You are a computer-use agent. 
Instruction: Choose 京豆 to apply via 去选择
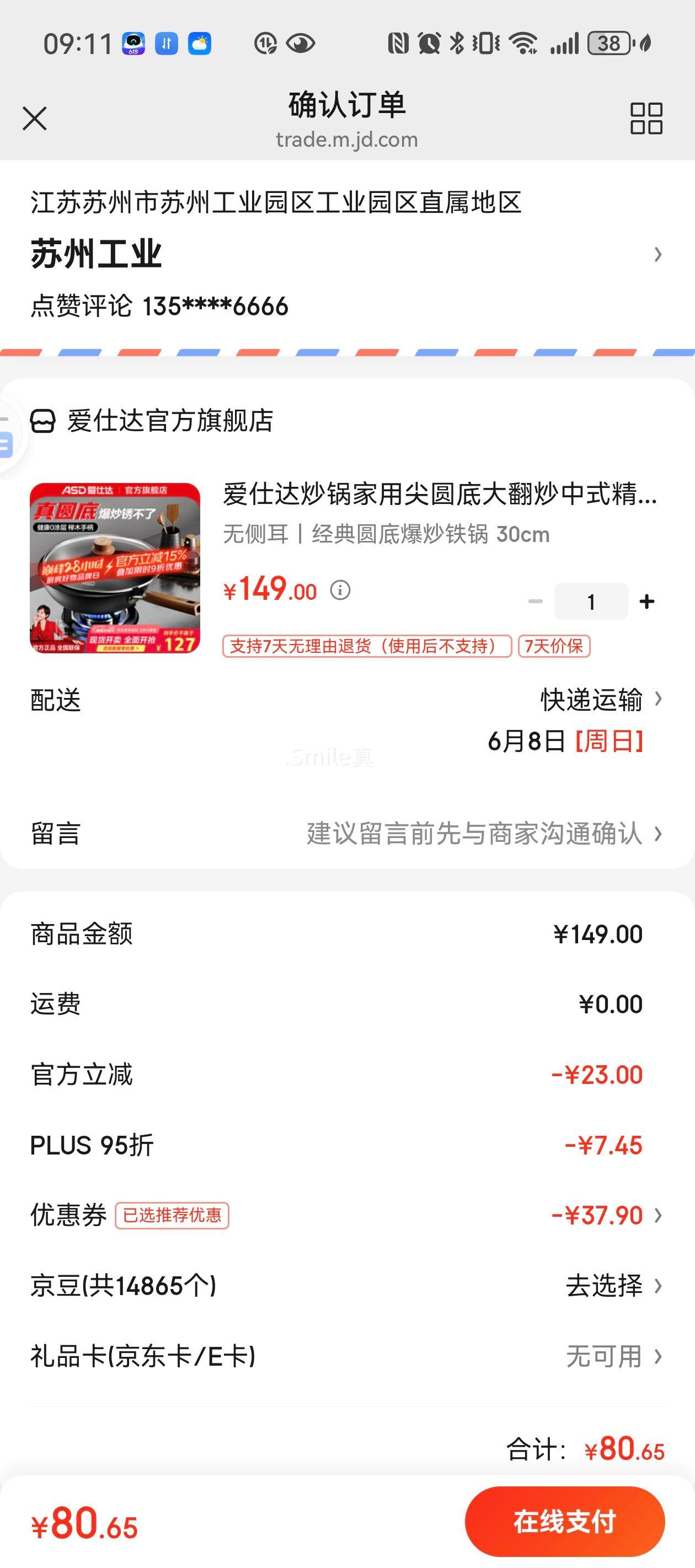(612, 1286)
